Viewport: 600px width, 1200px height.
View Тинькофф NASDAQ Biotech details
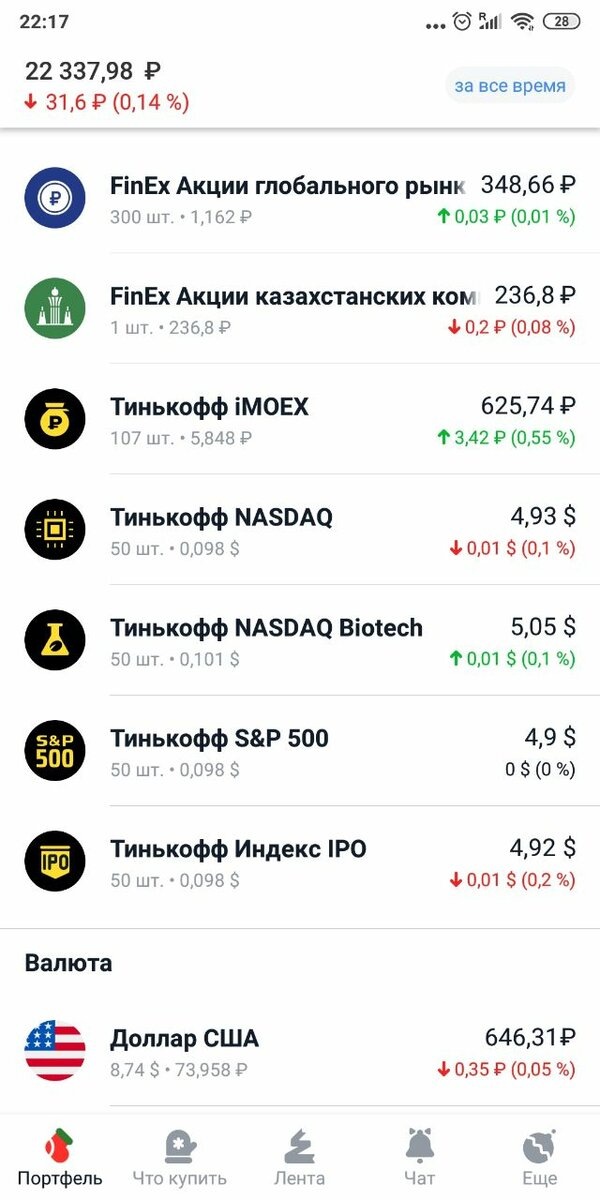[300, 640]
